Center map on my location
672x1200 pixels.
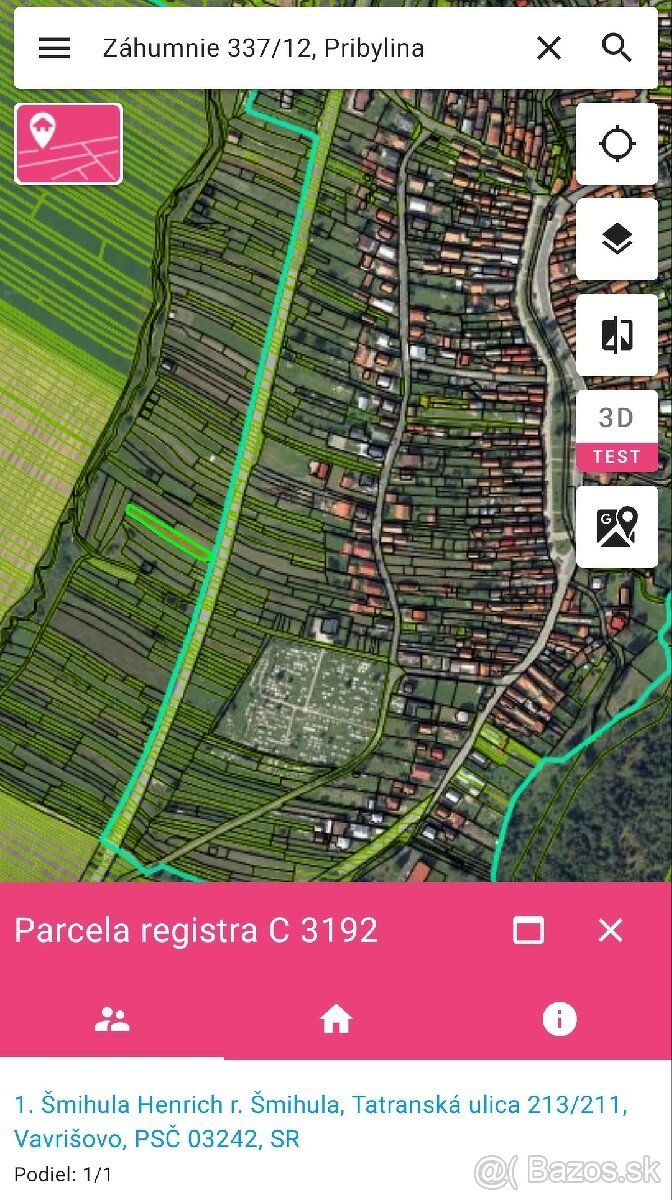617,144
